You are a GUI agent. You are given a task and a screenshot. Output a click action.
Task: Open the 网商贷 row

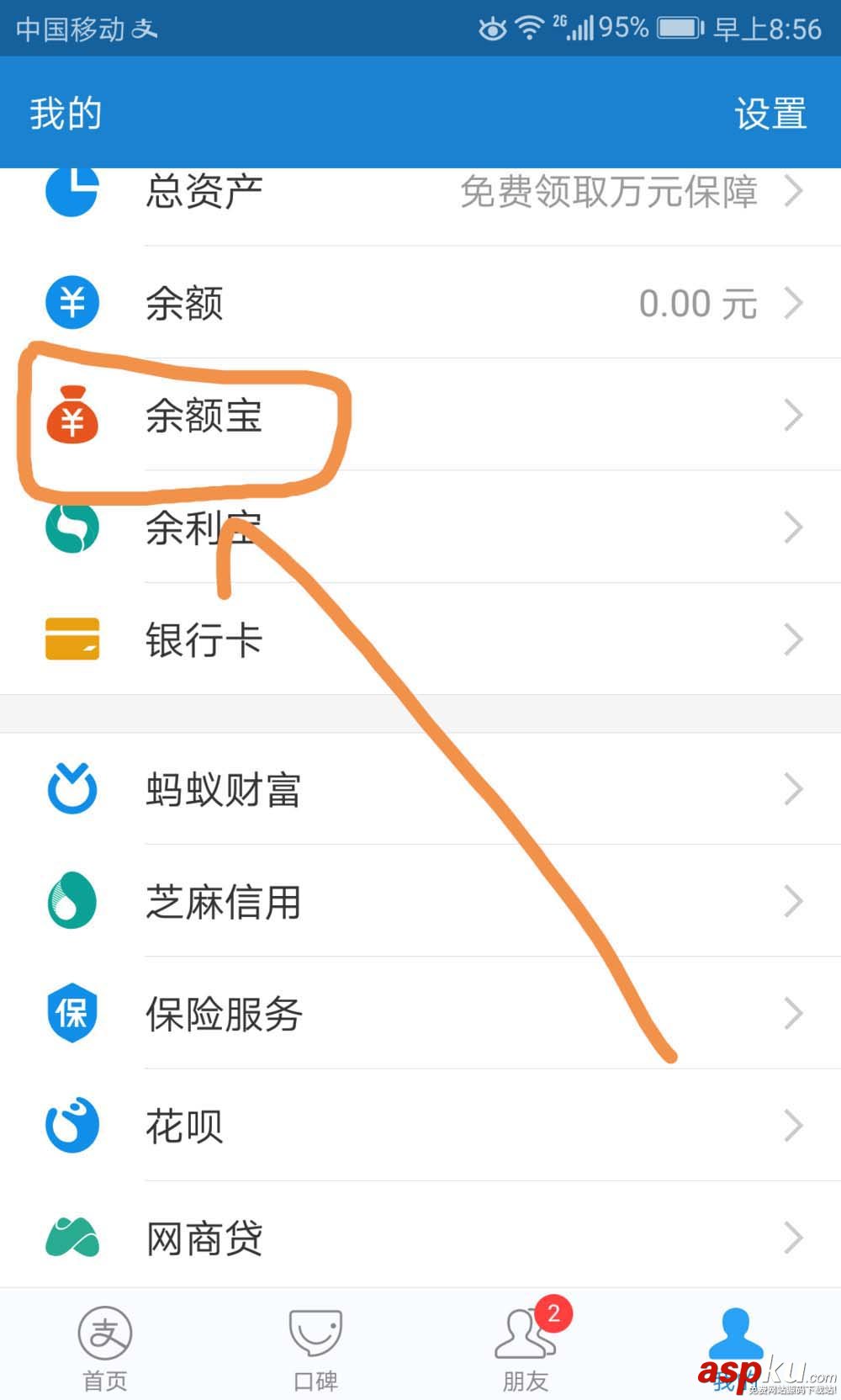tap(420, 1238)
